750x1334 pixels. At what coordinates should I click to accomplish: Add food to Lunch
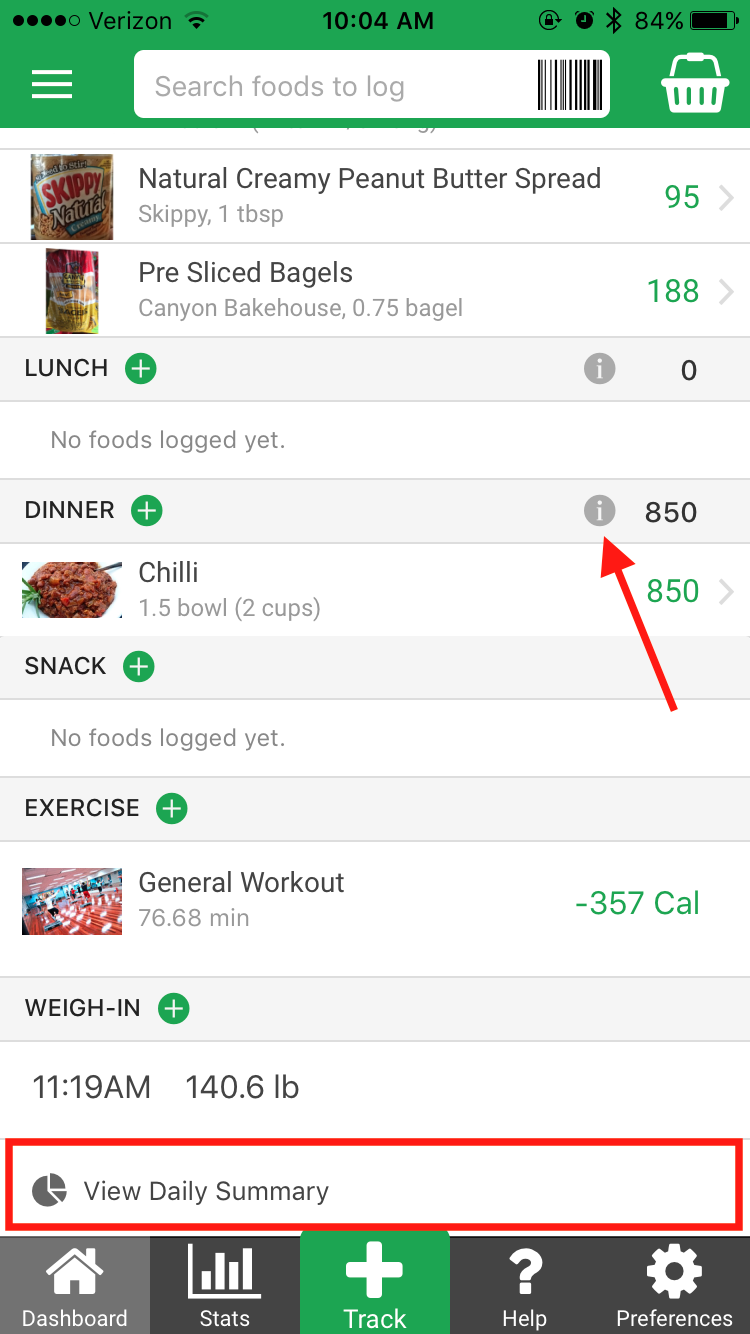coord(140,368)
